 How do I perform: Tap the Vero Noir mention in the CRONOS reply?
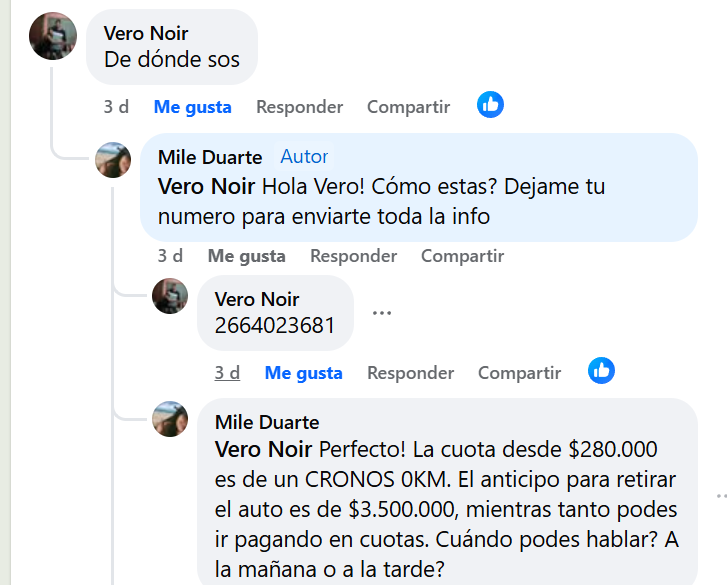click(x=264, y=449)
